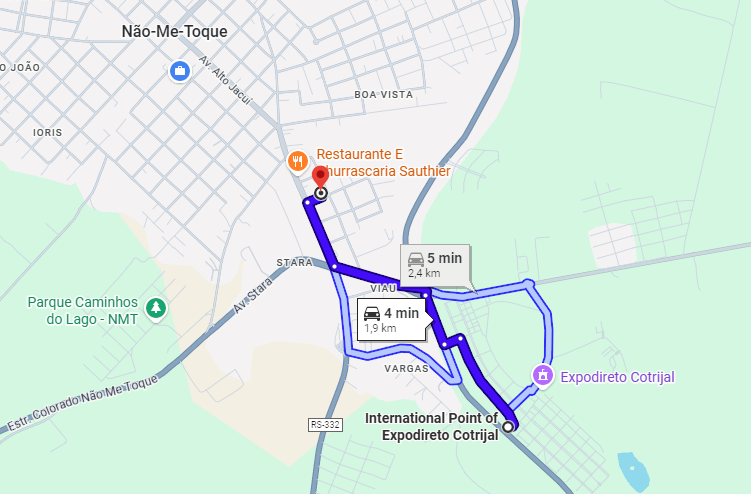Open Restaurante E Churrascaria Sauthier place marker
Viewport: 751px width, 494px height.
tap(297, 161)
